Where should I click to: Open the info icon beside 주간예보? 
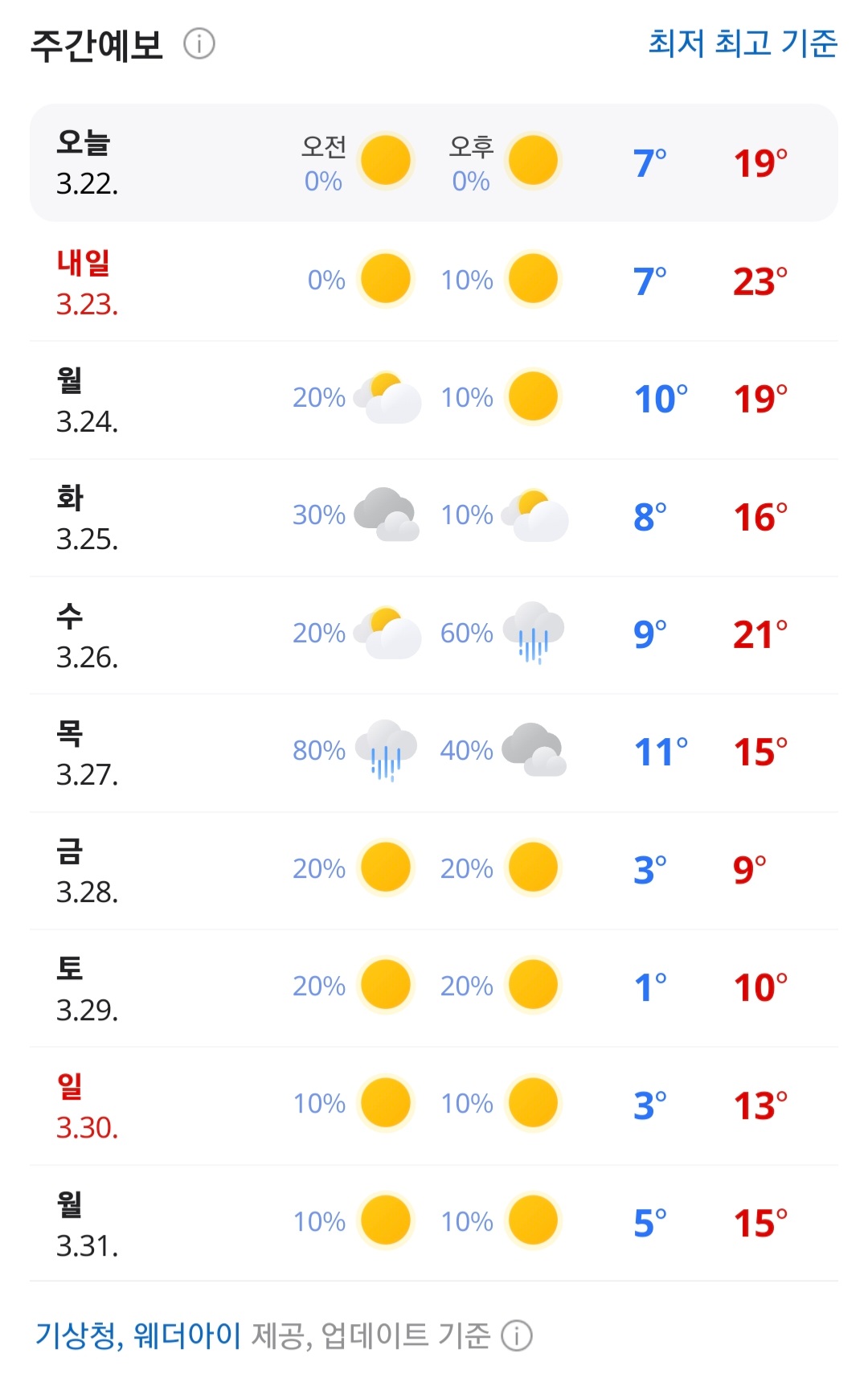coord(199,43)
